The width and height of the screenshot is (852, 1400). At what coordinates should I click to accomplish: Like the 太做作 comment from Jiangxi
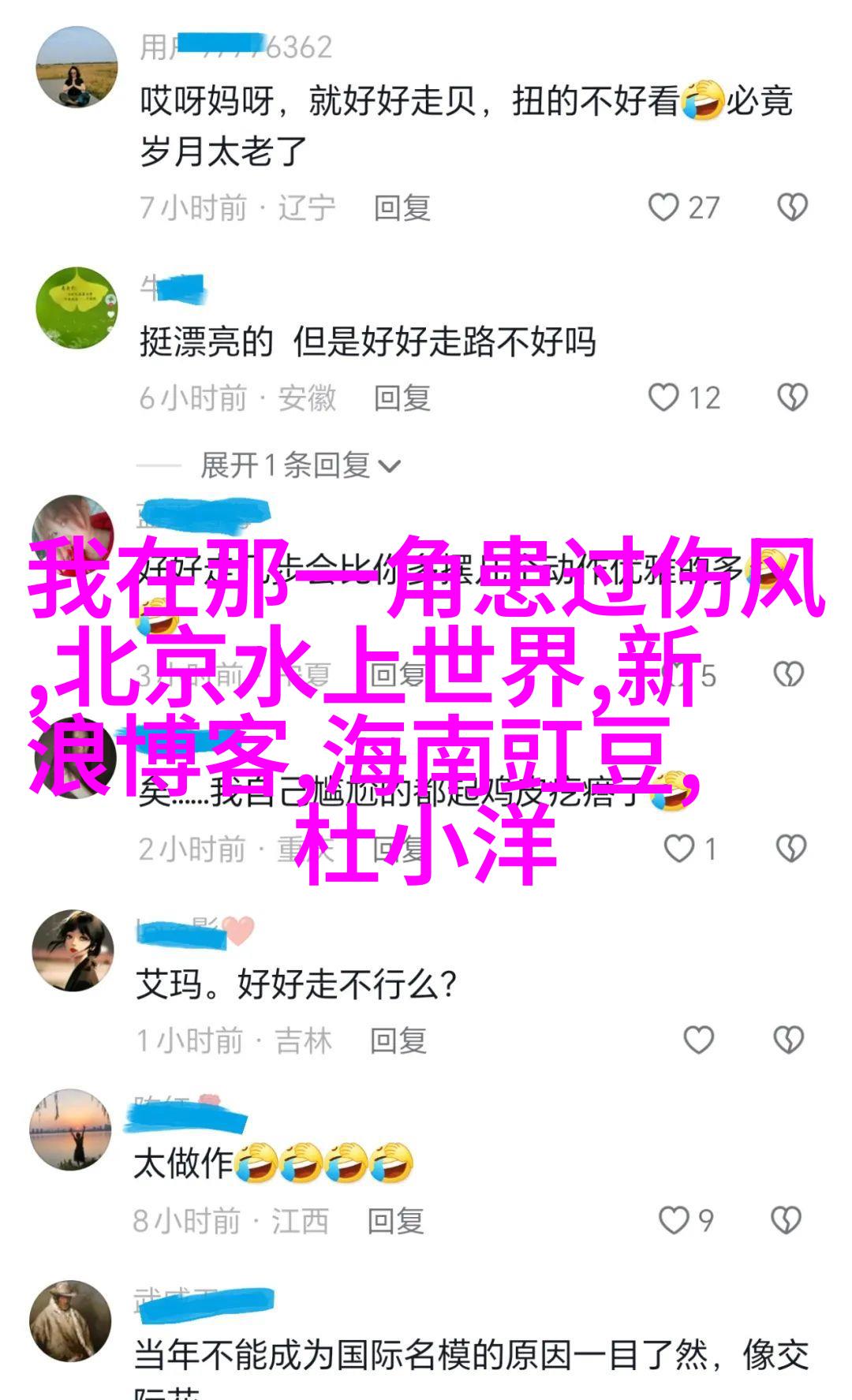click(674, 1221)
